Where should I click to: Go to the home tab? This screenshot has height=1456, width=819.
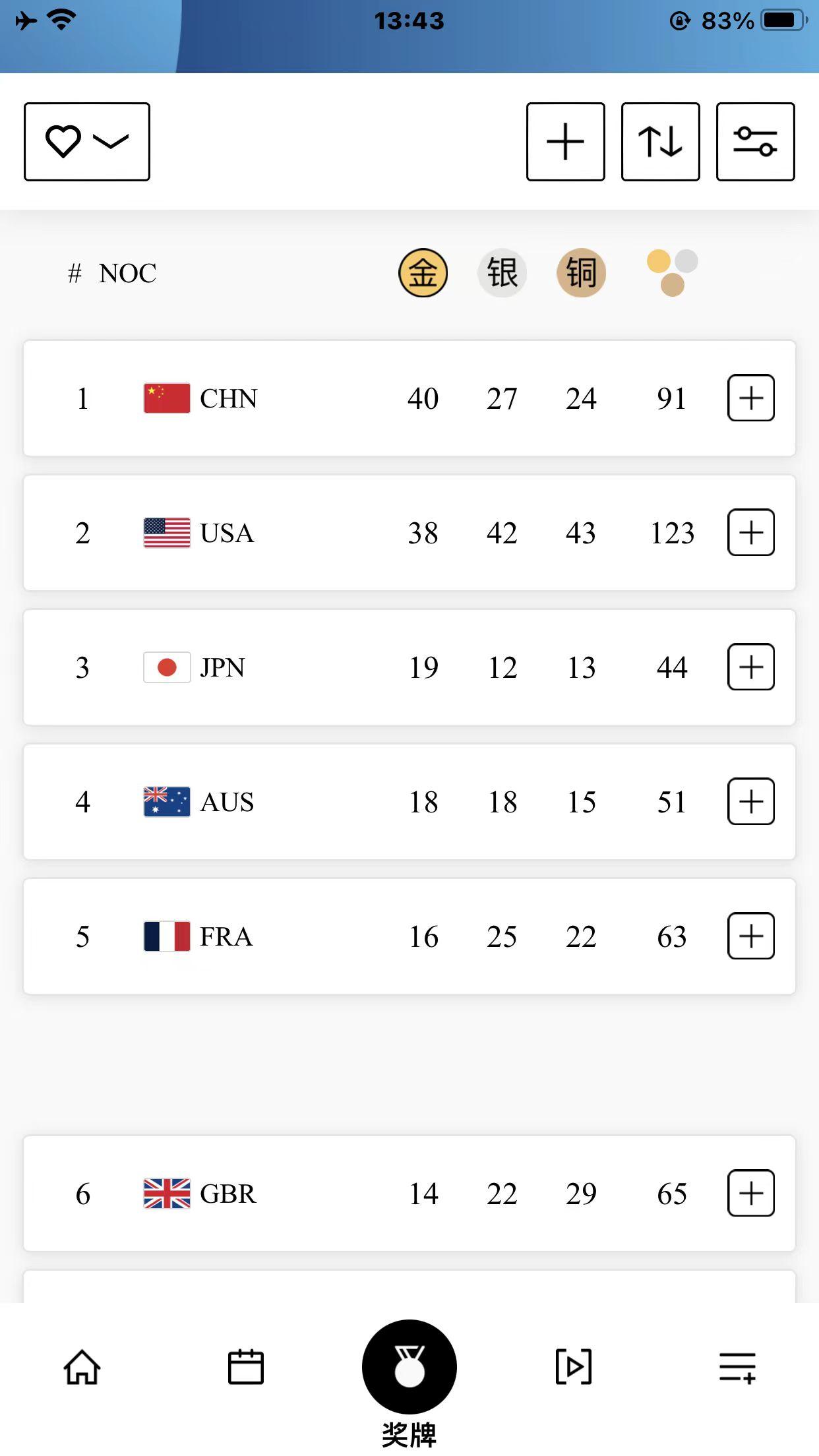coord(82,1367)
